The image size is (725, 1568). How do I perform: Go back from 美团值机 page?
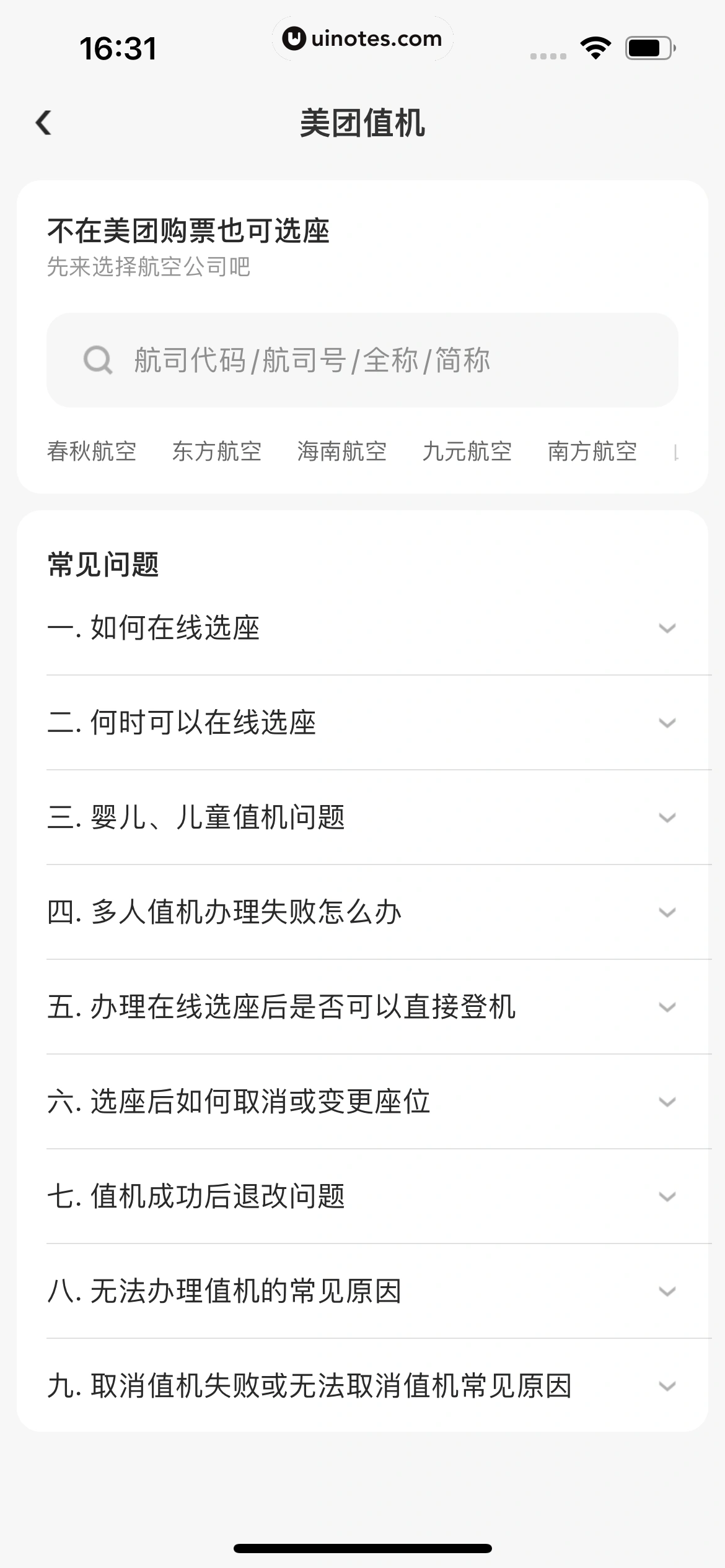click(x=43, y=123)
